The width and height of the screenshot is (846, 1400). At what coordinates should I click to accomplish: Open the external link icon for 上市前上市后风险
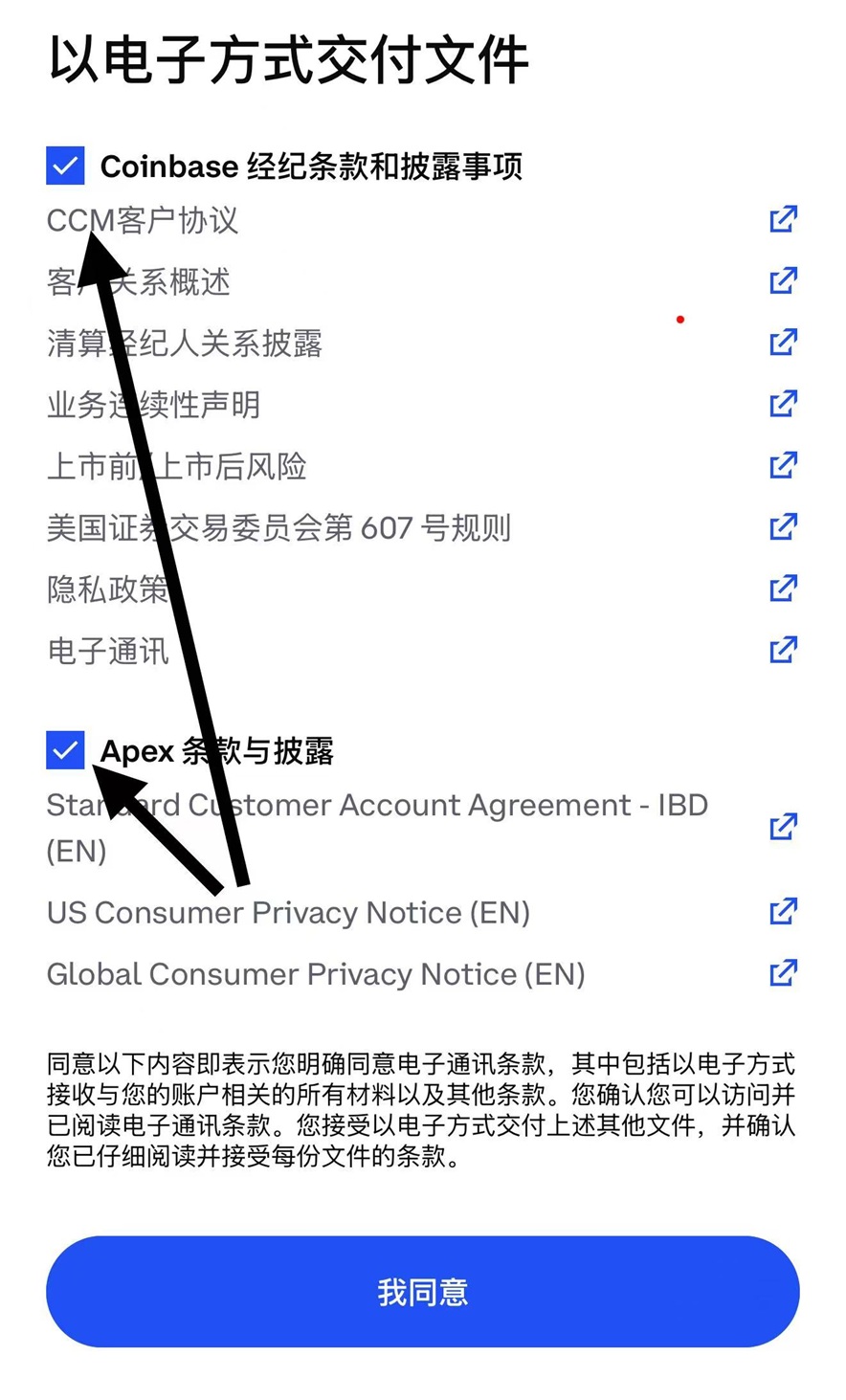[783, 466]
